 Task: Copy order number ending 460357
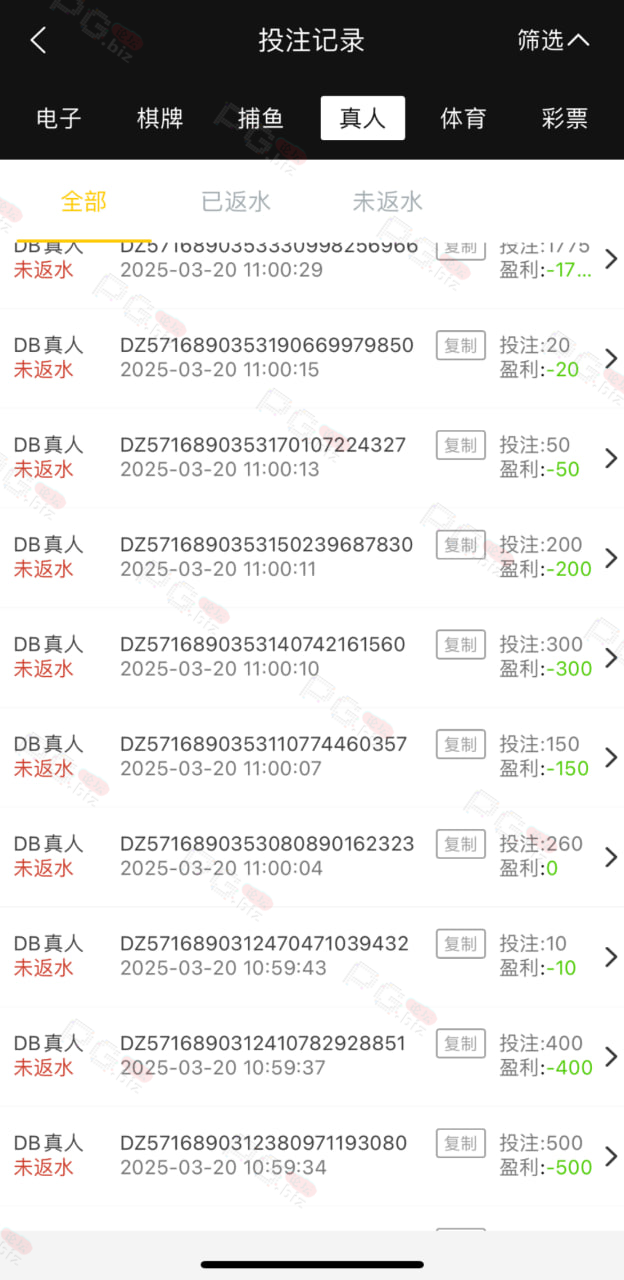[x=460, y=744]
